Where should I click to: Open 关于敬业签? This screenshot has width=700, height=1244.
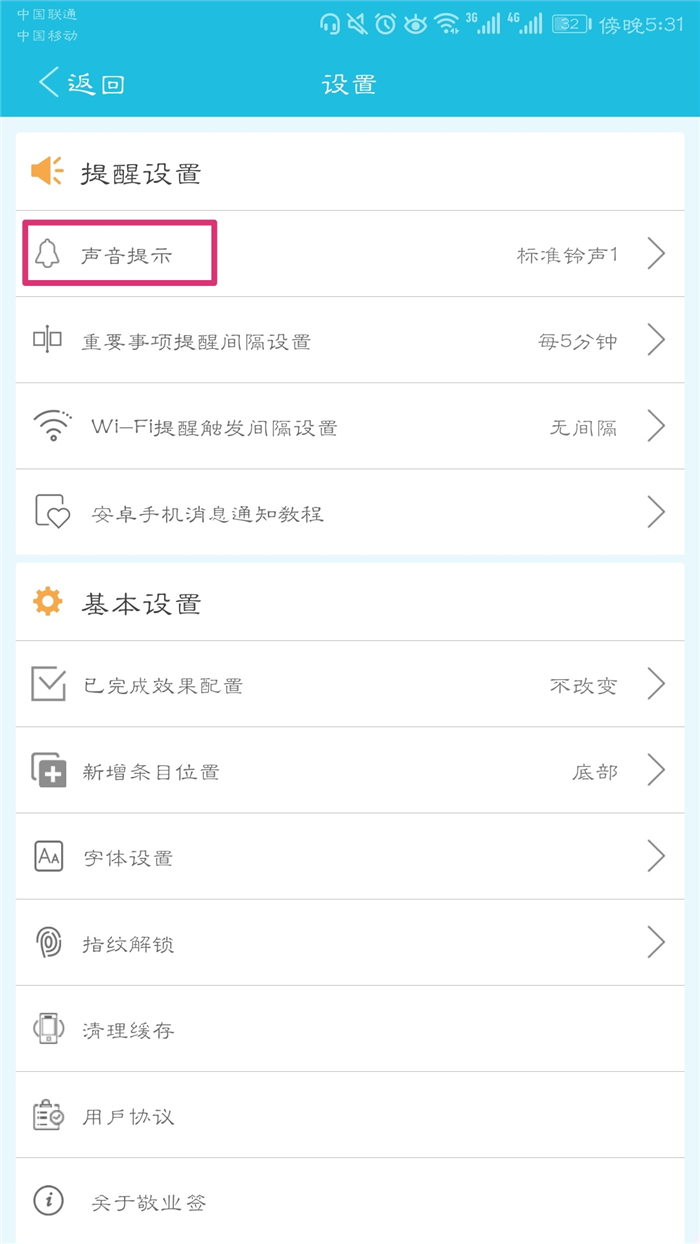(350, 1200)
